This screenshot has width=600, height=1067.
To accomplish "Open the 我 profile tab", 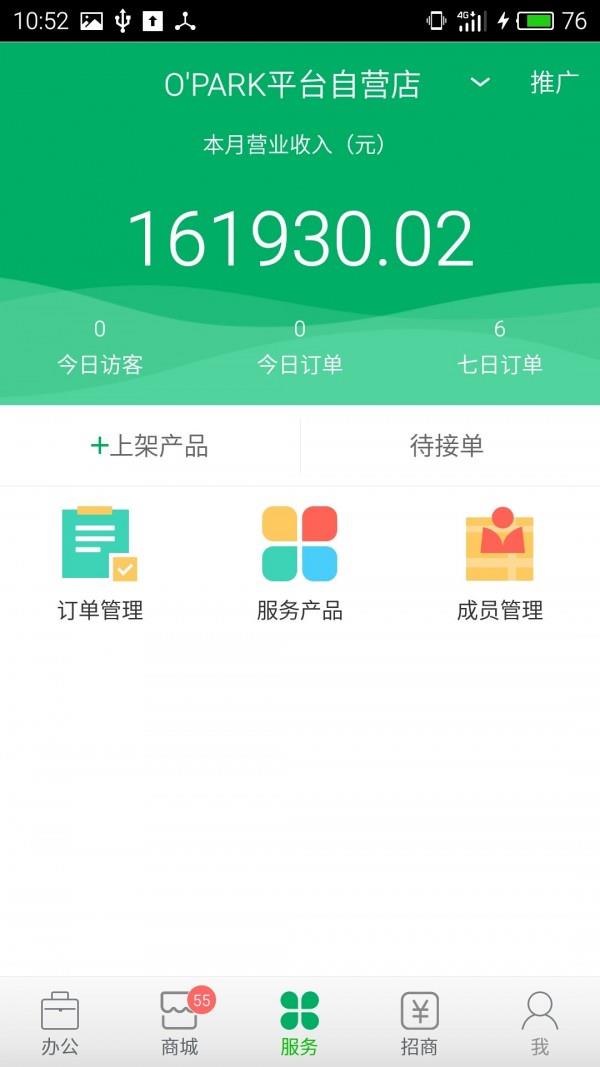I will (x=540, y=1023).
